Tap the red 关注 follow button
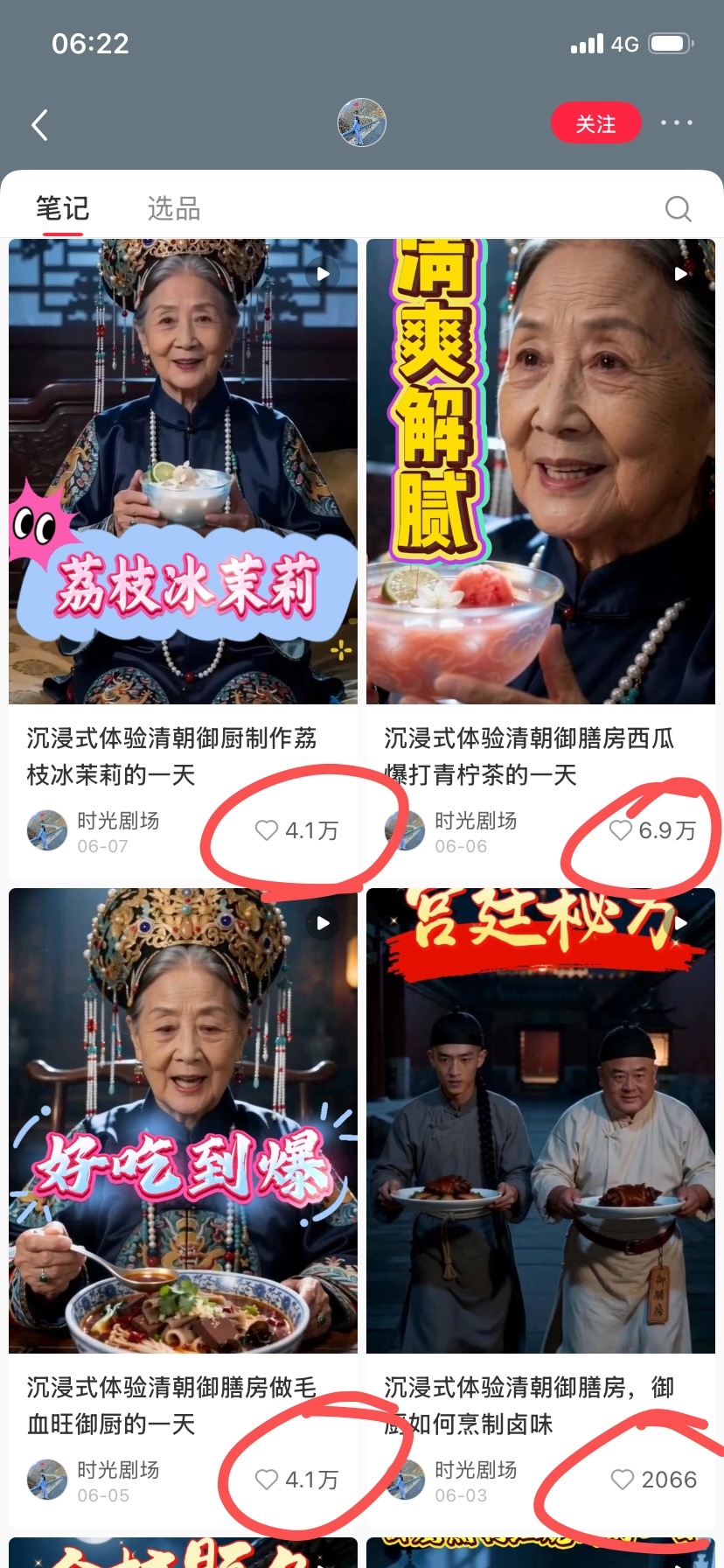724x1568 pixels. tap(595, 123)
